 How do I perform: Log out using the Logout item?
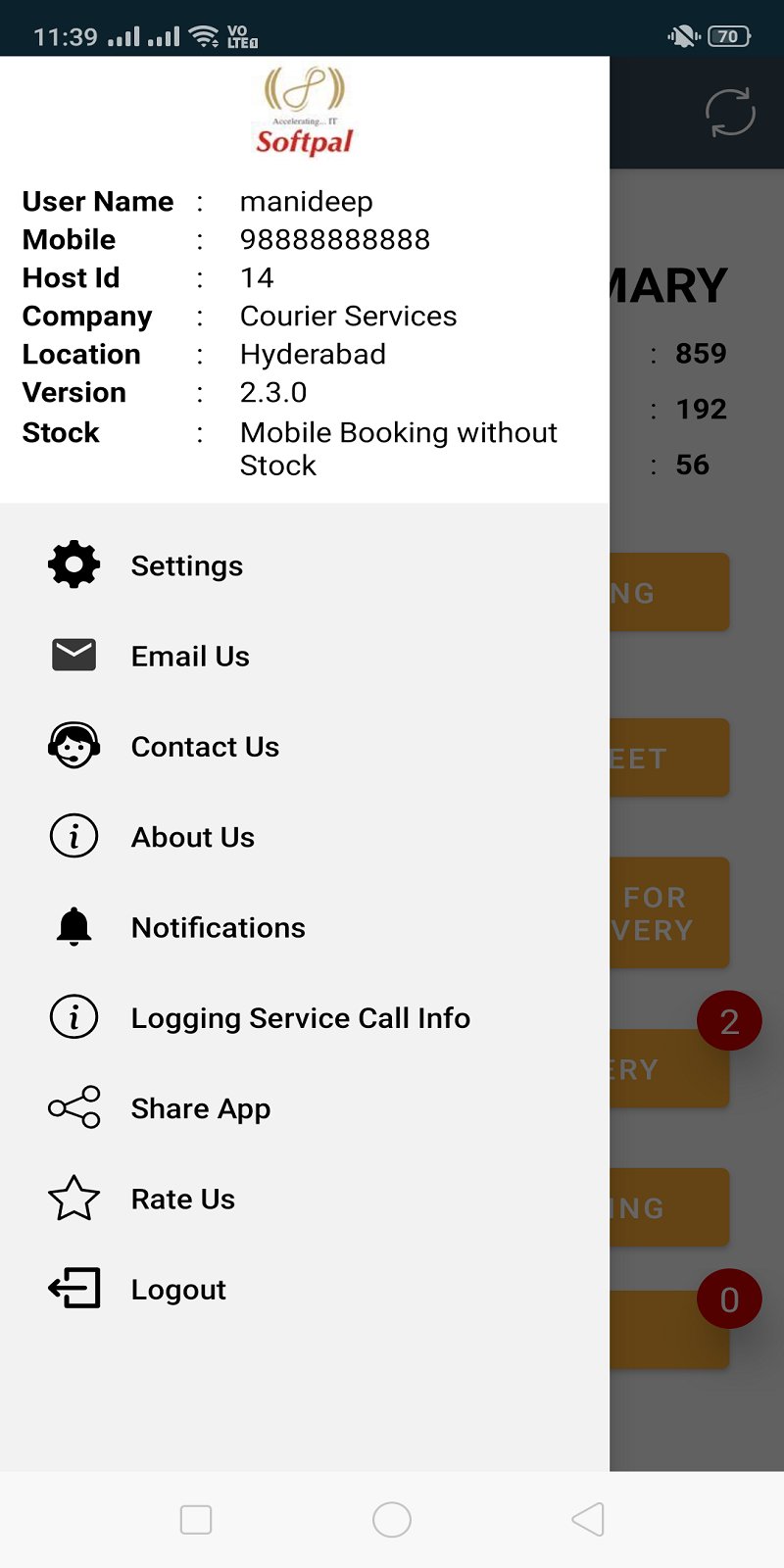[178, 1290]
